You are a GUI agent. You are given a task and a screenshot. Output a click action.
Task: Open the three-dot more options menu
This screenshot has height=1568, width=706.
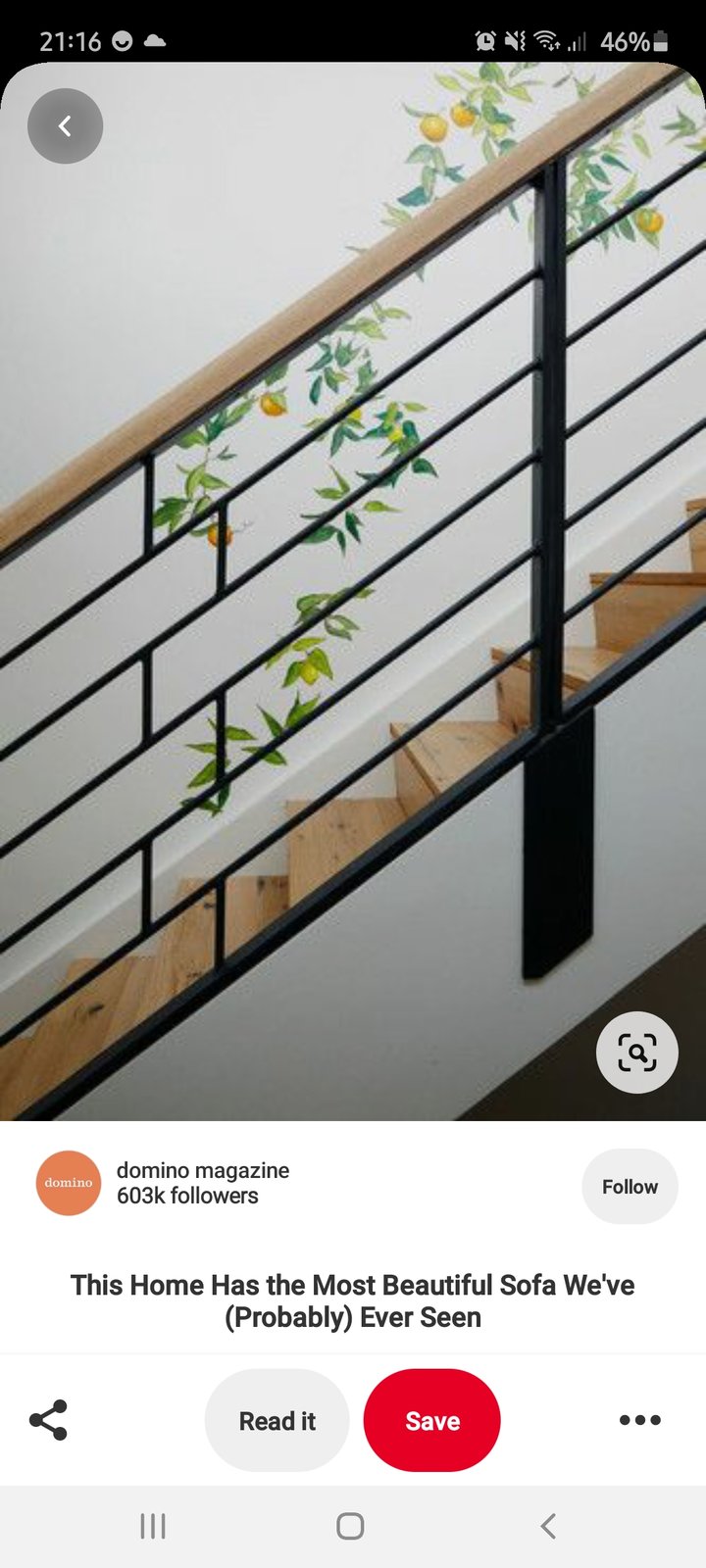click(x=640, y=1420)
